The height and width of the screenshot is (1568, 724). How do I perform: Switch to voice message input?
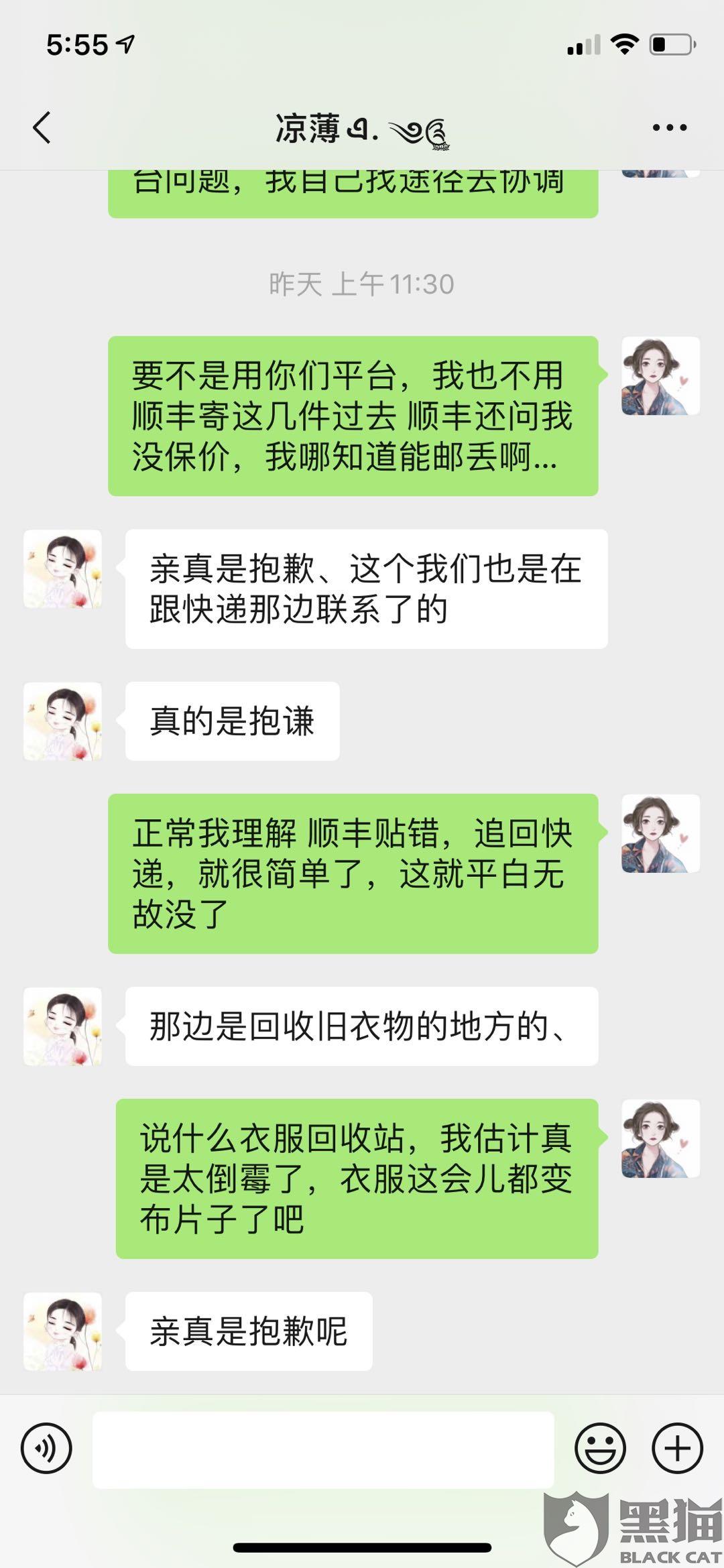click(46, 1448)
